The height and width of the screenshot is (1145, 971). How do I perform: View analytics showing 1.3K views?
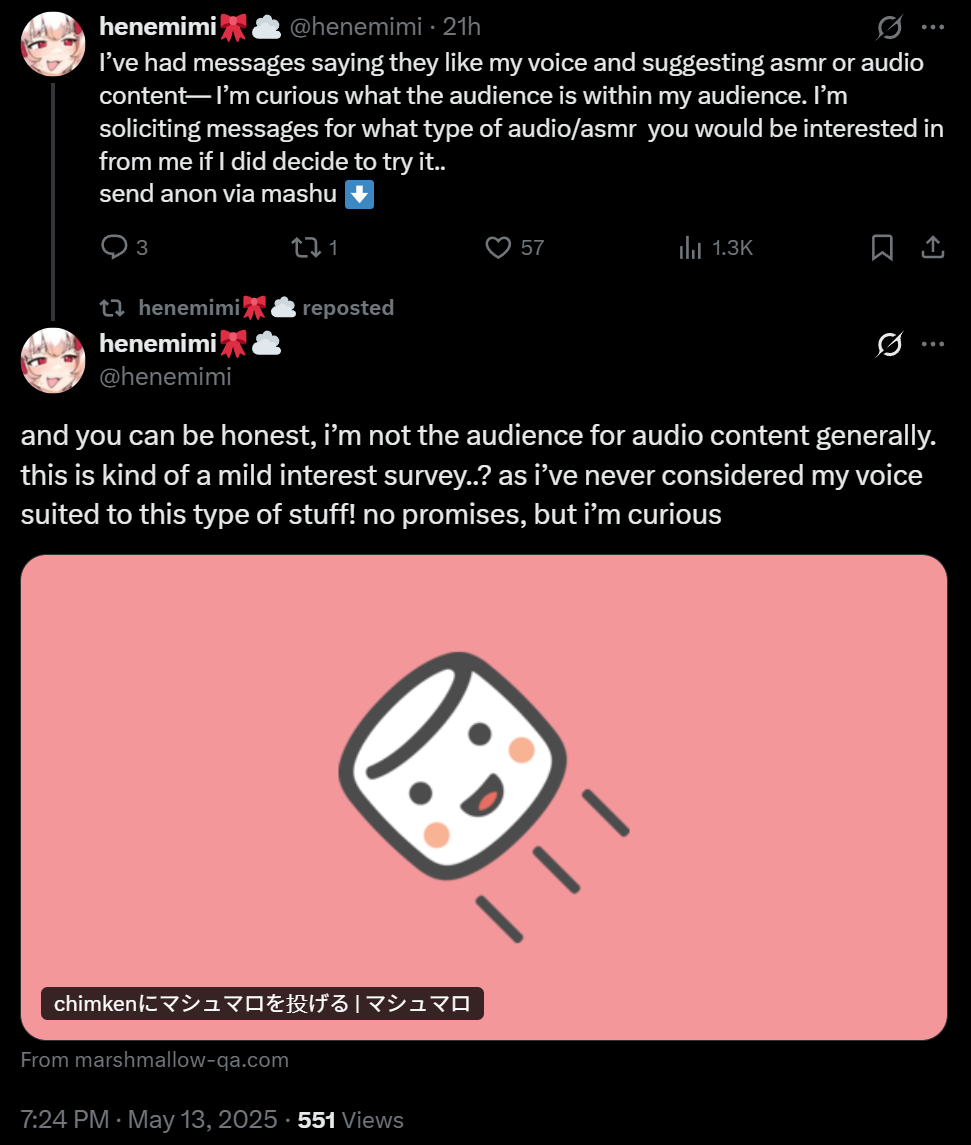691,247
